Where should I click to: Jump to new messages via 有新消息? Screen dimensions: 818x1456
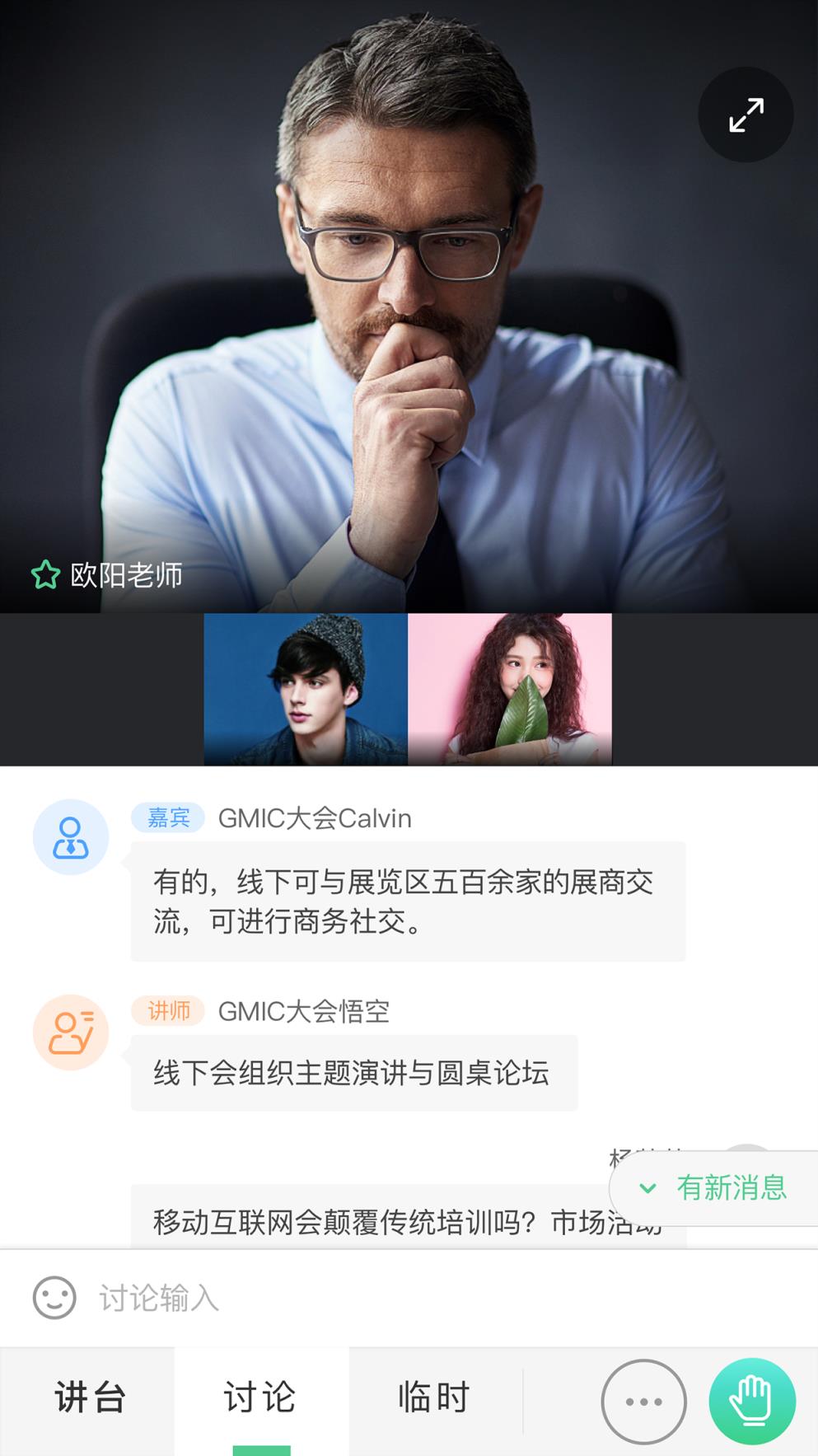[x=730, y=1189]
